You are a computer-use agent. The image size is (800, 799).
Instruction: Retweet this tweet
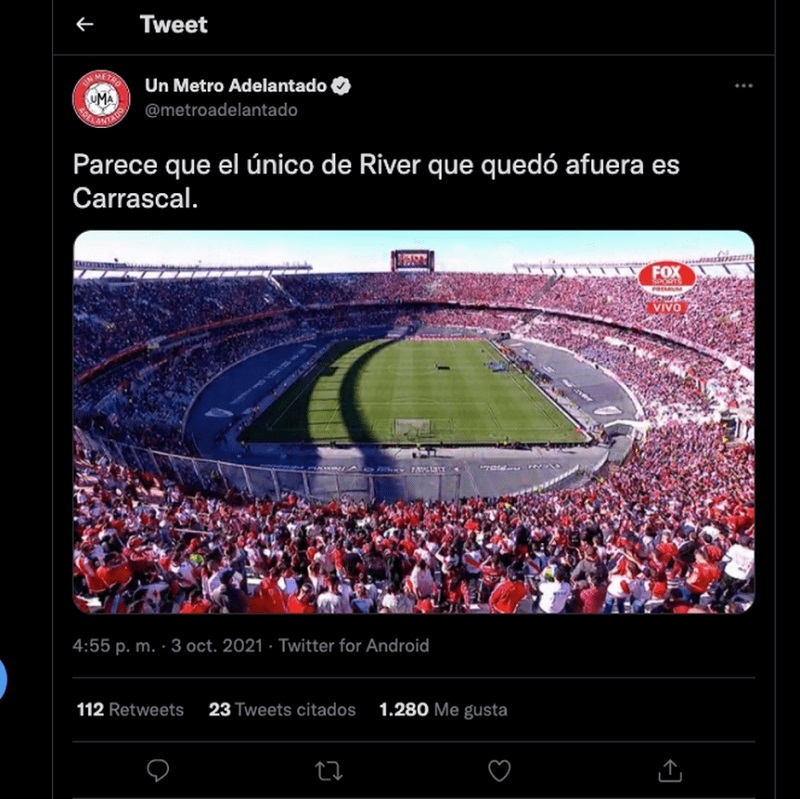coord(328,770)
